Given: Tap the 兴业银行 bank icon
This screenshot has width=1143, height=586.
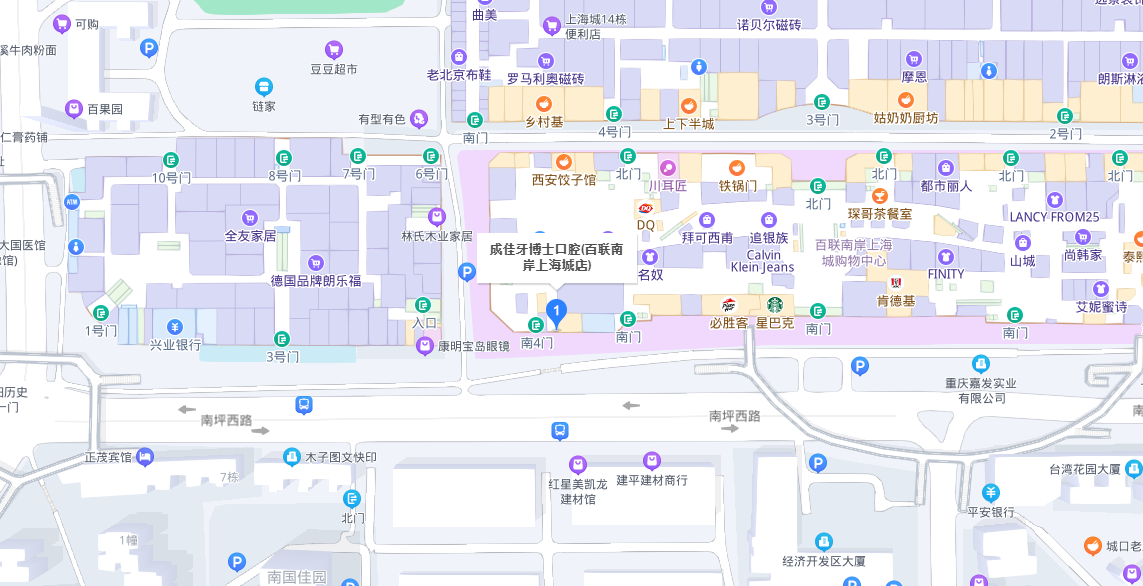Looking at the screenshot, I should coord(175,327).
